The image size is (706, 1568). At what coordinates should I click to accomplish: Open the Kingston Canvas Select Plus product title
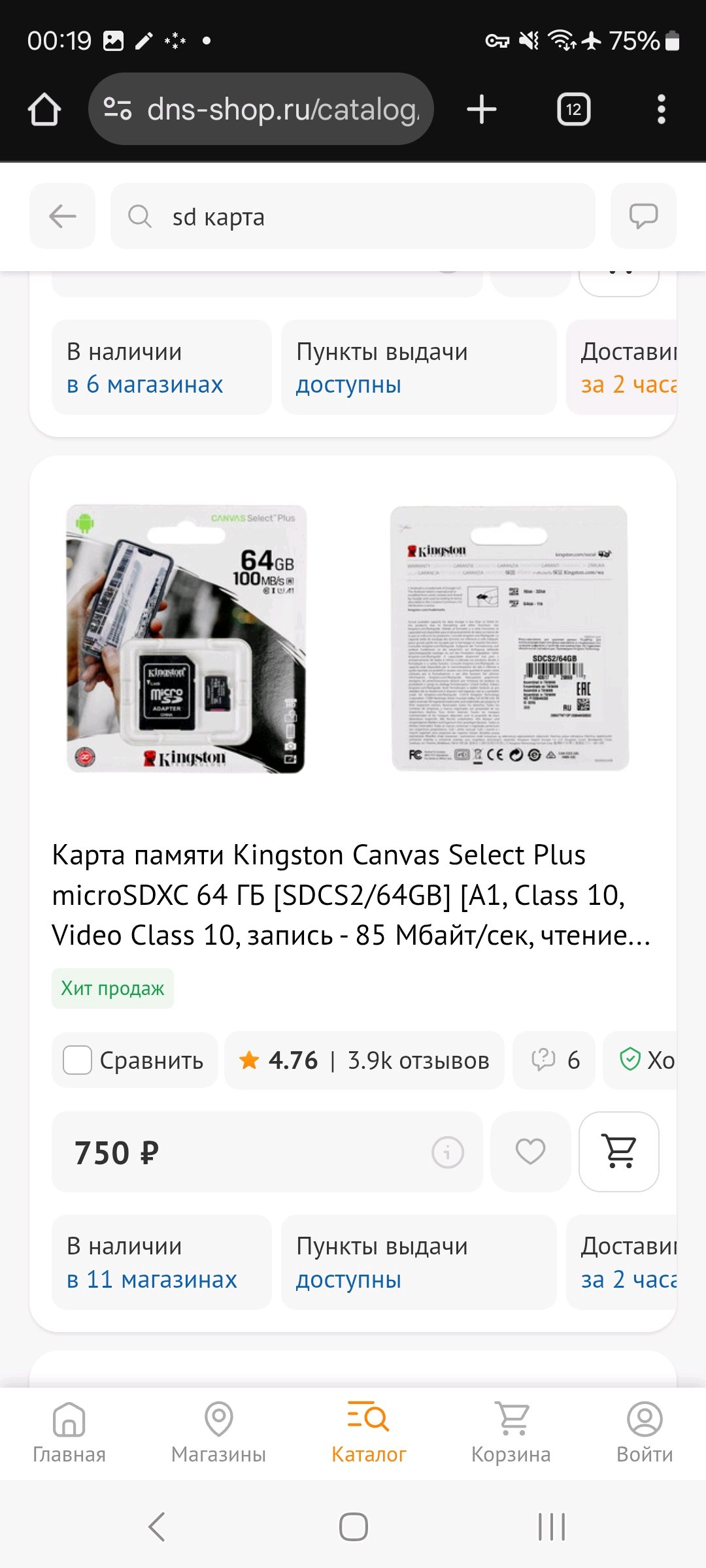click(x=352, y=895)
